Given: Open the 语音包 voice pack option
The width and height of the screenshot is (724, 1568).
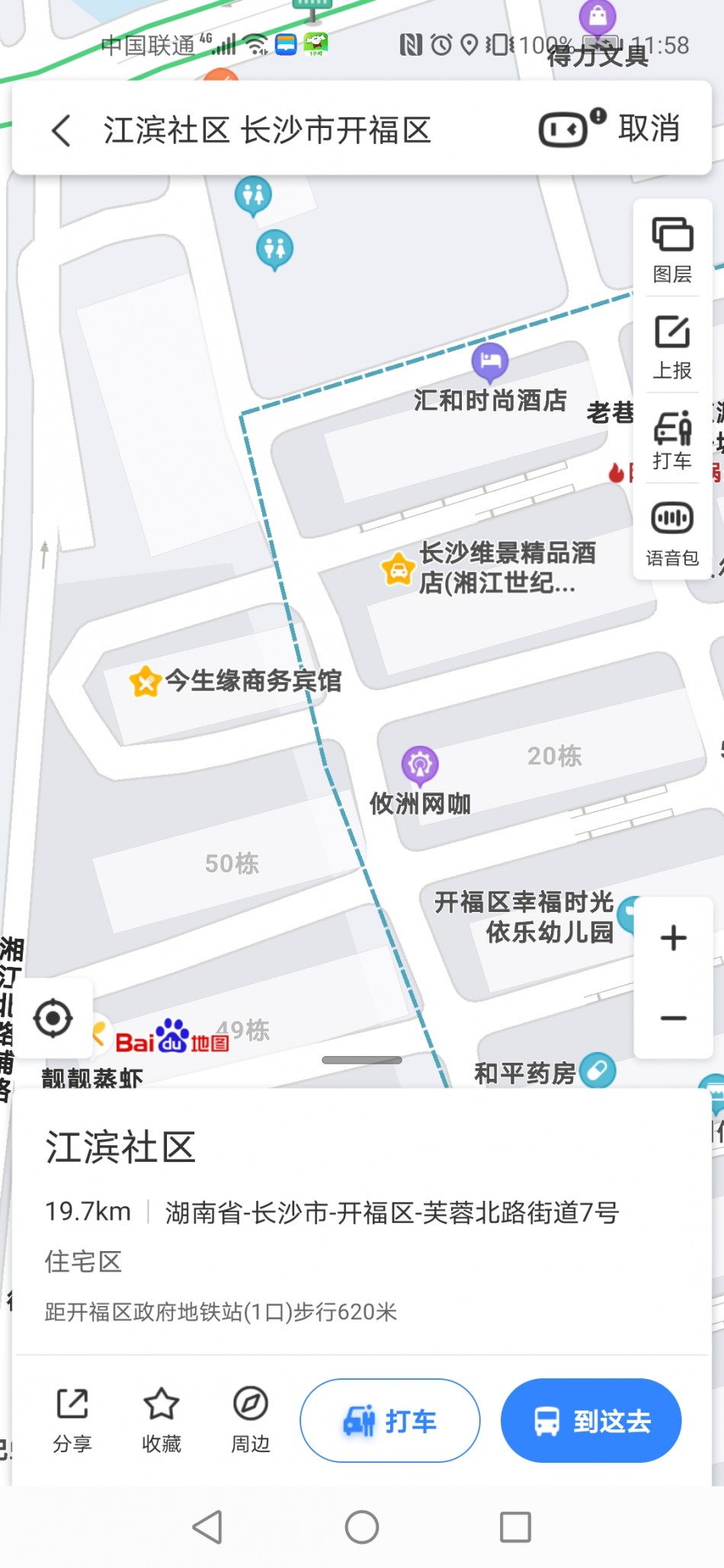Looking at the screenshot, I should pos(672,533).
